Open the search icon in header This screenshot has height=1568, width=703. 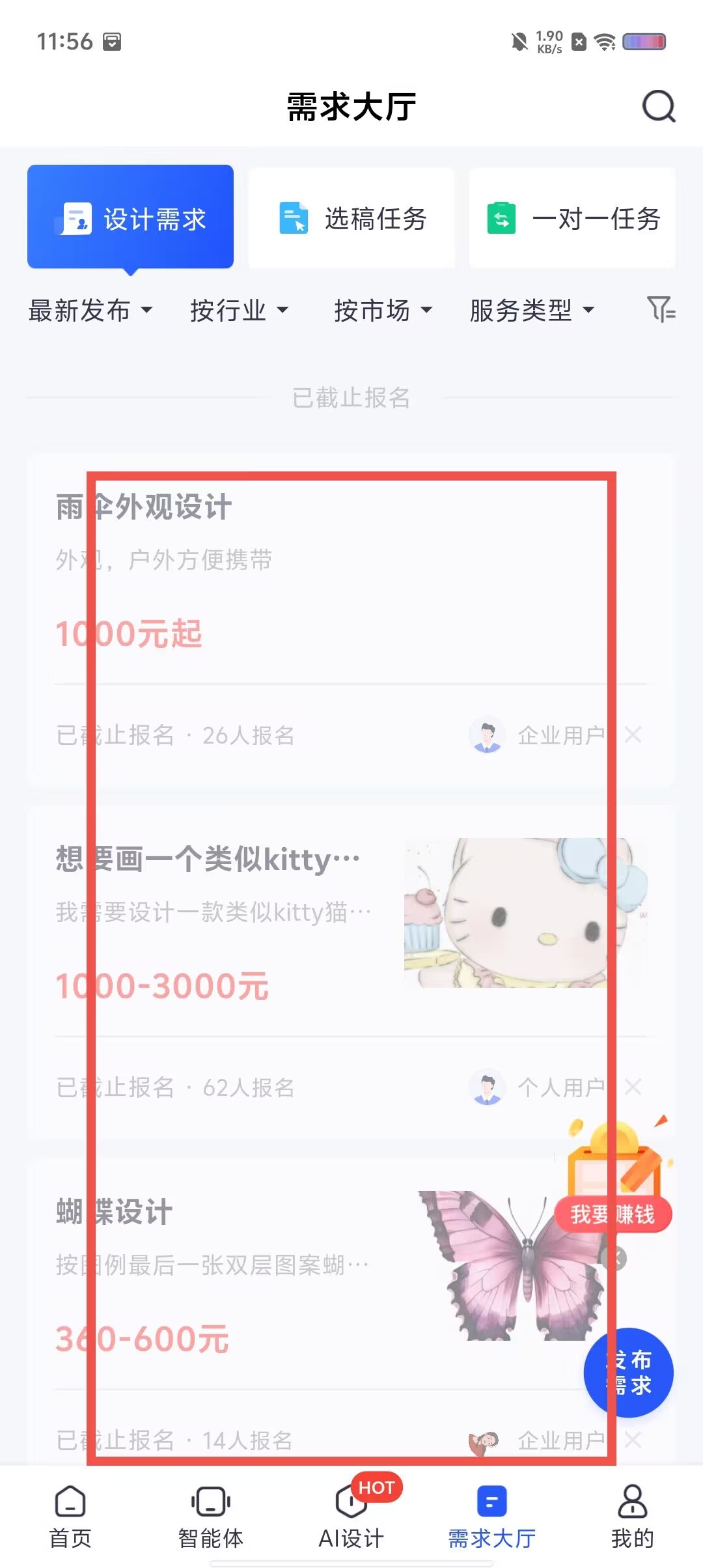tap(659, 106)
